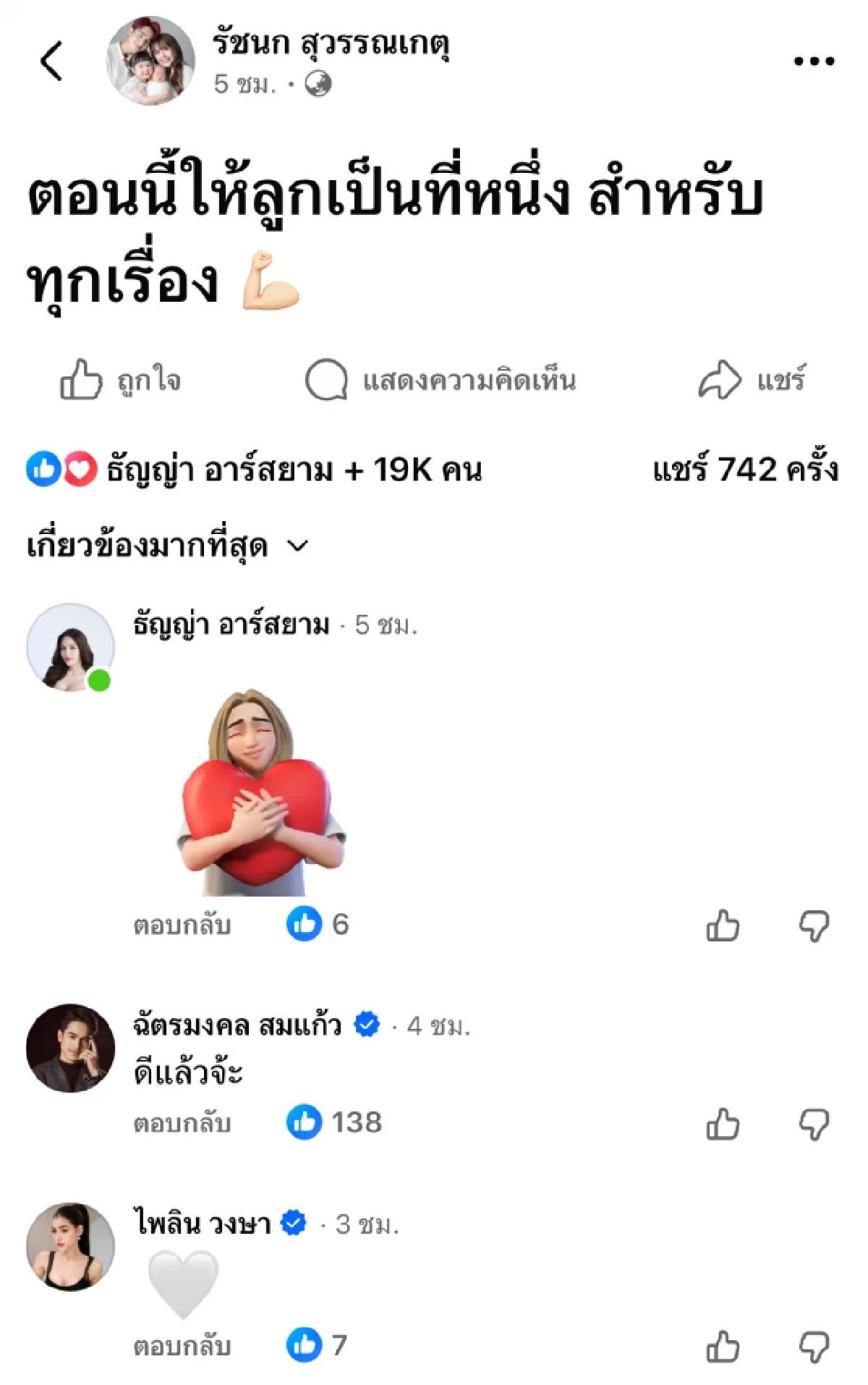868x1385 pixels.
Task: Reply to ธัญญ่า อาร์สยาม's sticker comment
Action: point(182,926)
